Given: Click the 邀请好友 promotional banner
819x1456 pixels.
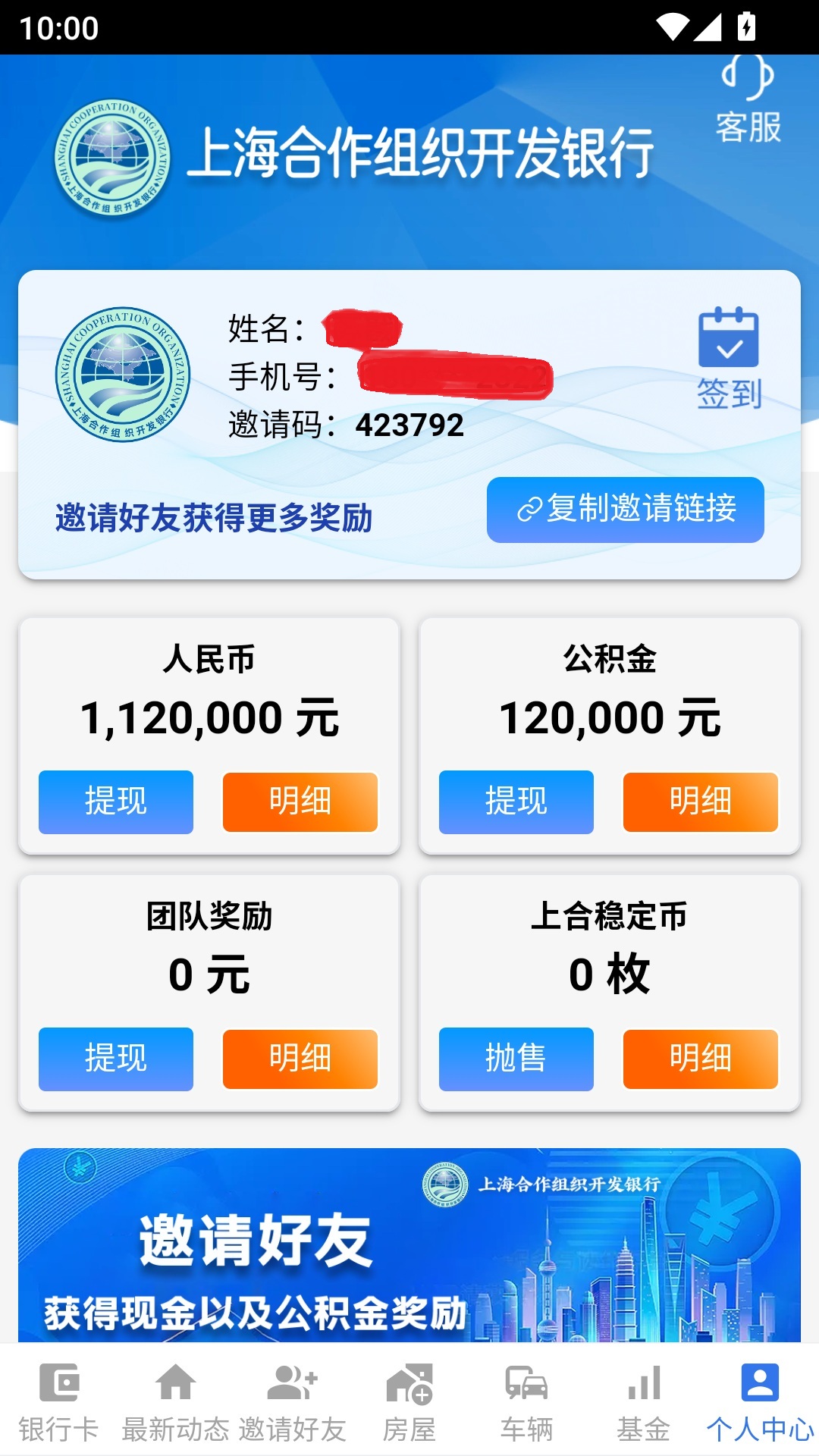Looking at the screenshot, I should 409,1251.
